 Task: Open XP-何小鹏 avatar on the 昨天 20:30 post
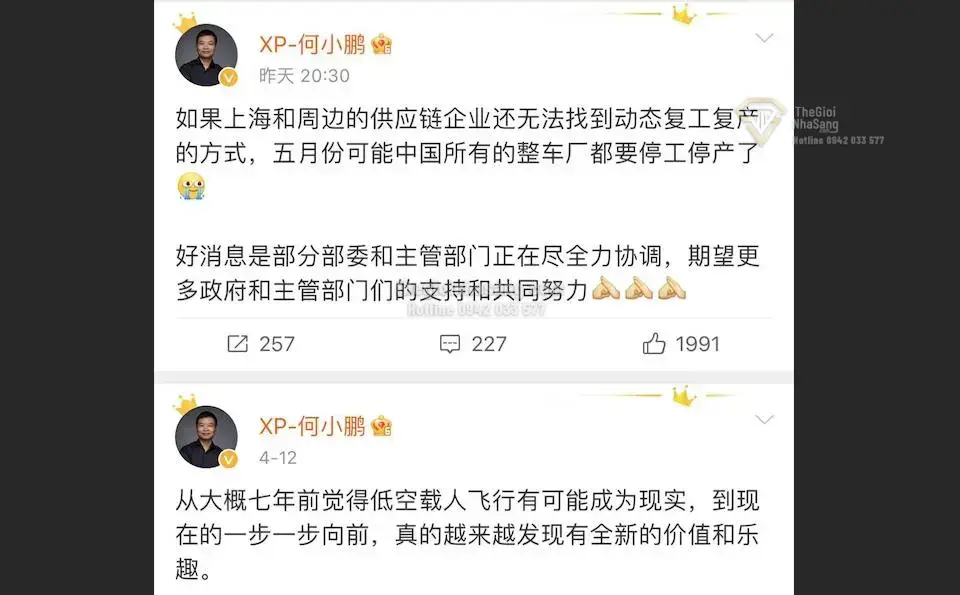click(x=207, y=55)
